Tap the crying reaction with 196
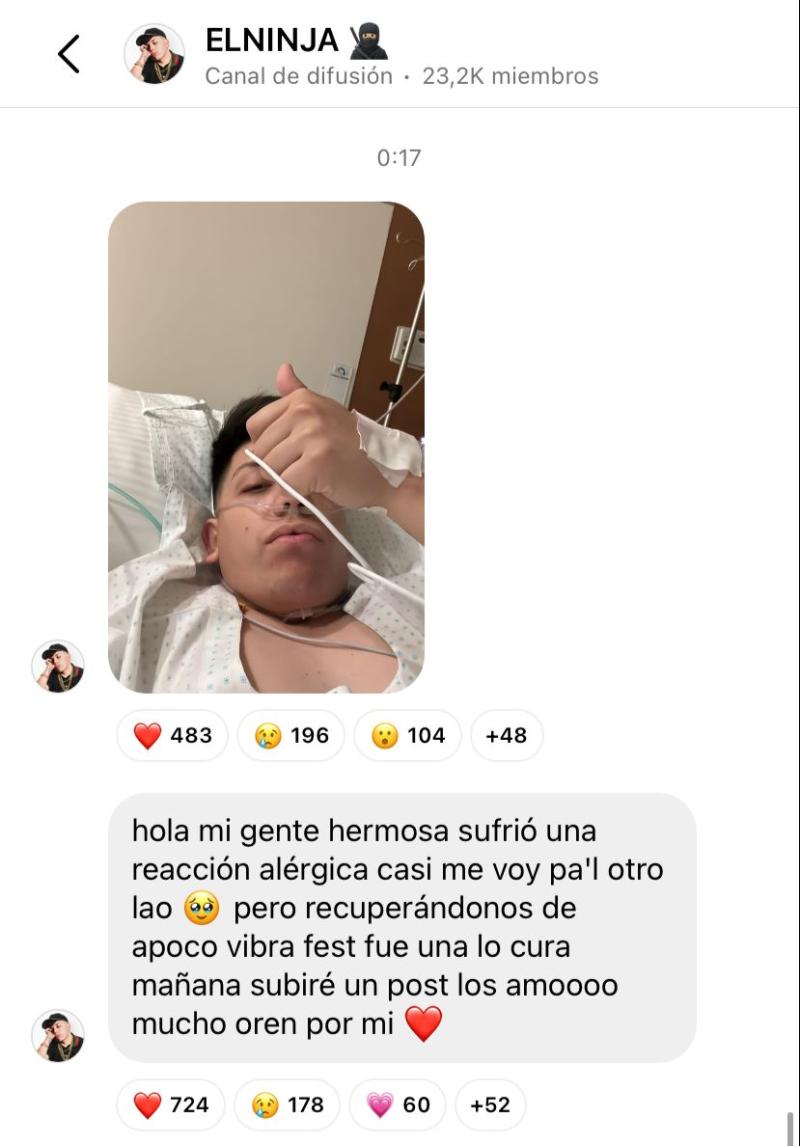 [x=291, y=736]
